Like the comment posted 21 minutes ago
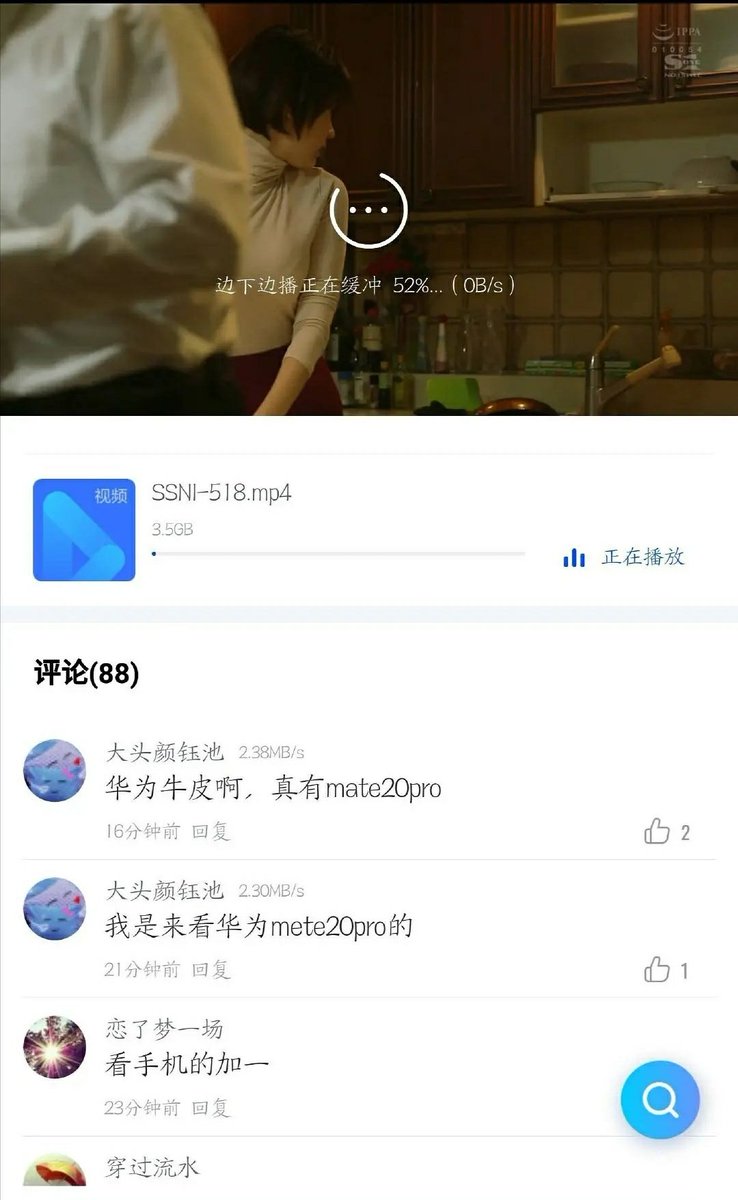 (658, 969)
